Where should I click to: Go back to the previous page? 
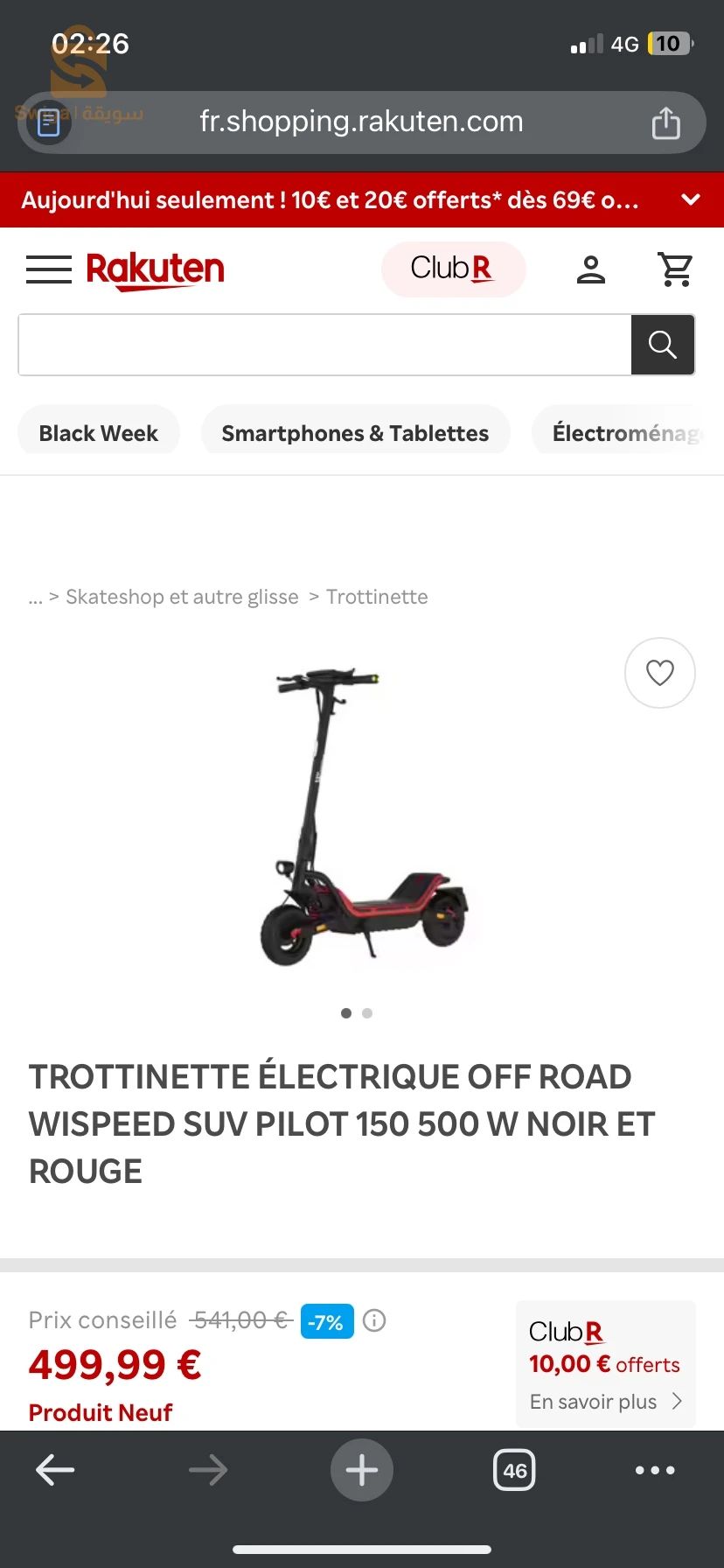tap(54, 1470)
